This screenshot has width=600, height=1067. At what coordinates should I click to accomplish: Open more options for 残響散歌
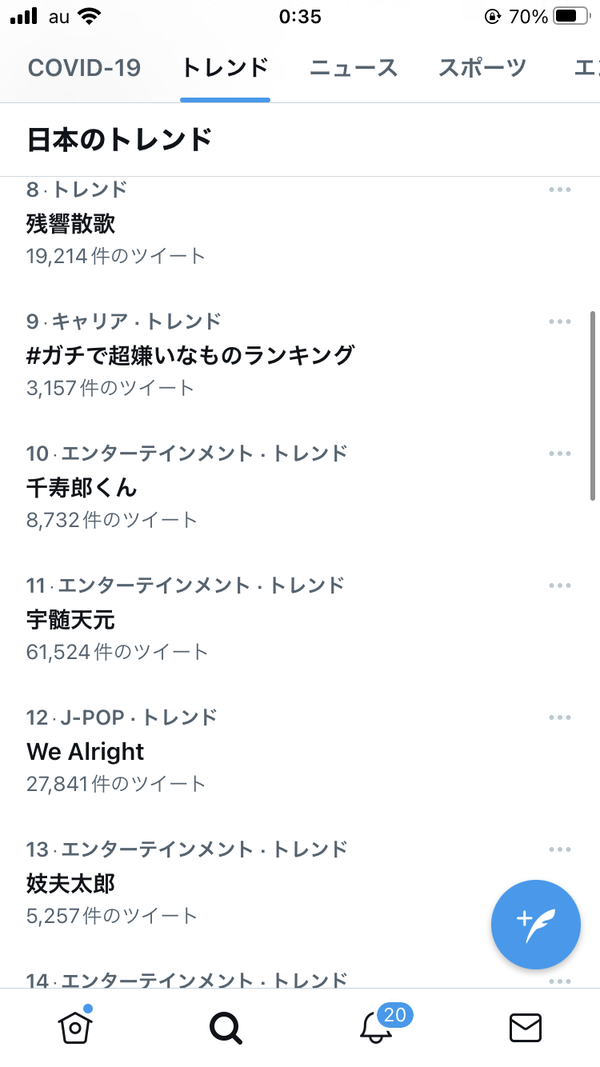pyautogui.click(x=560, y=189)
